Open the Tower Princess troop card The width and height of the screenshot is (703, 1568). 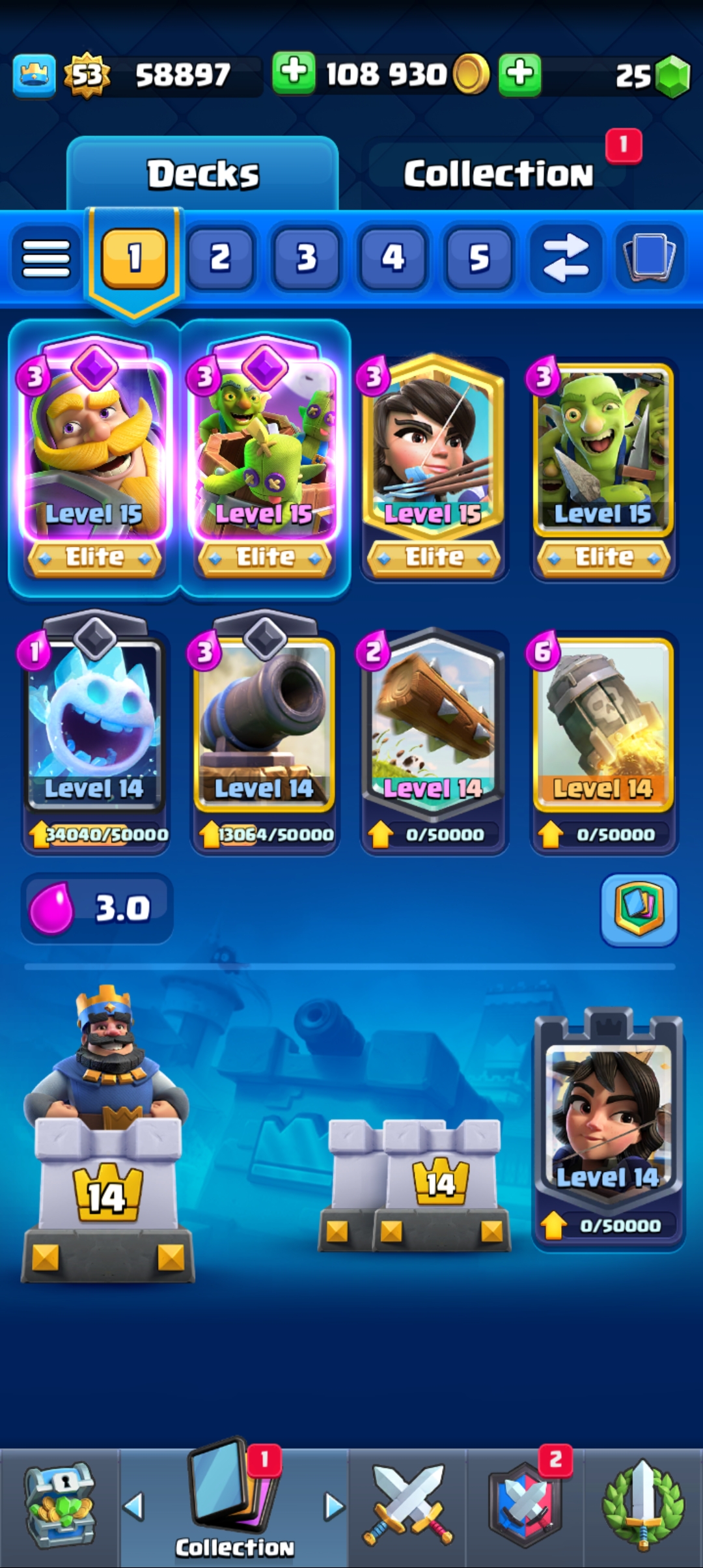(x=608, y=1120)
